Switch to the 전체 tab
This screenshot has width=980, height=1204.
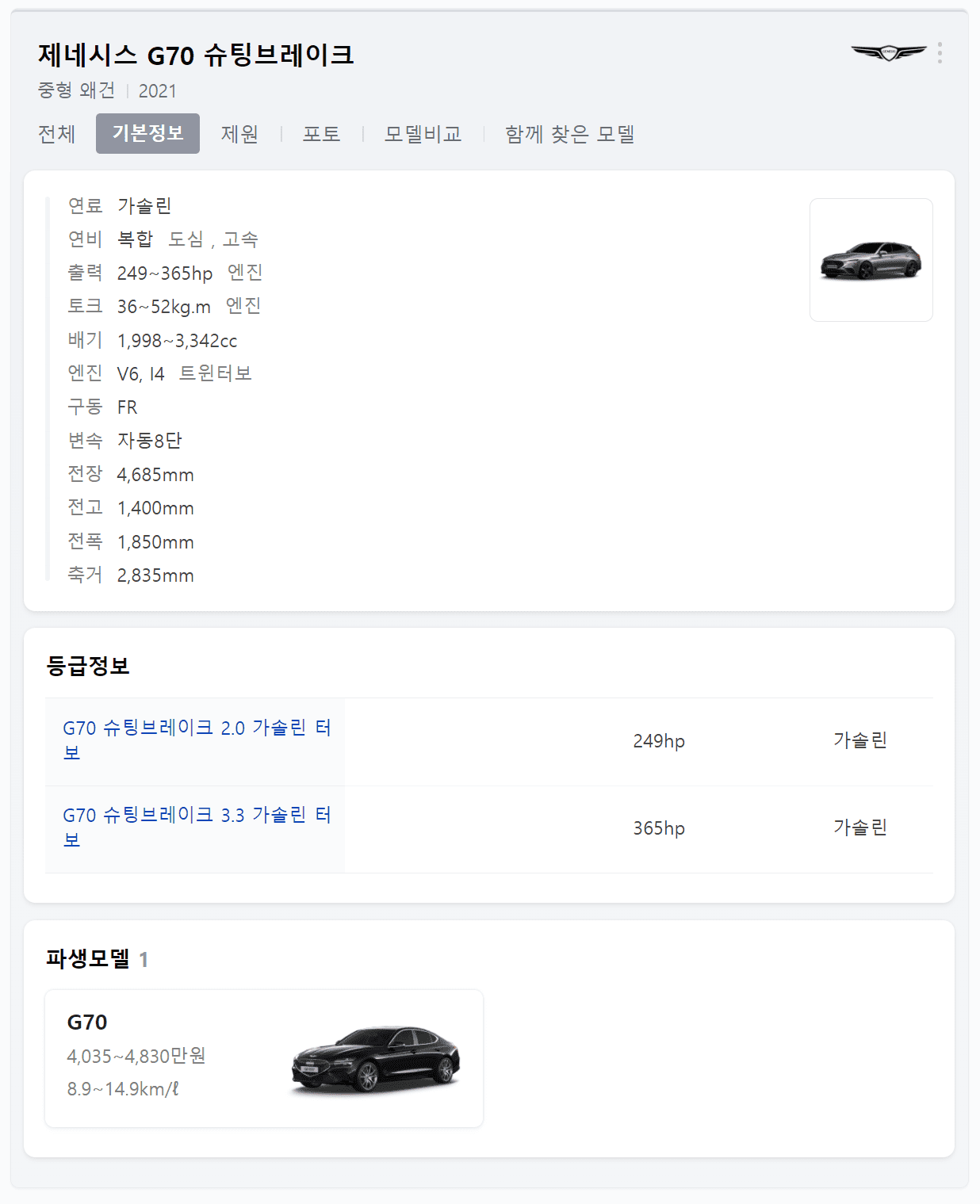(56, 133)
